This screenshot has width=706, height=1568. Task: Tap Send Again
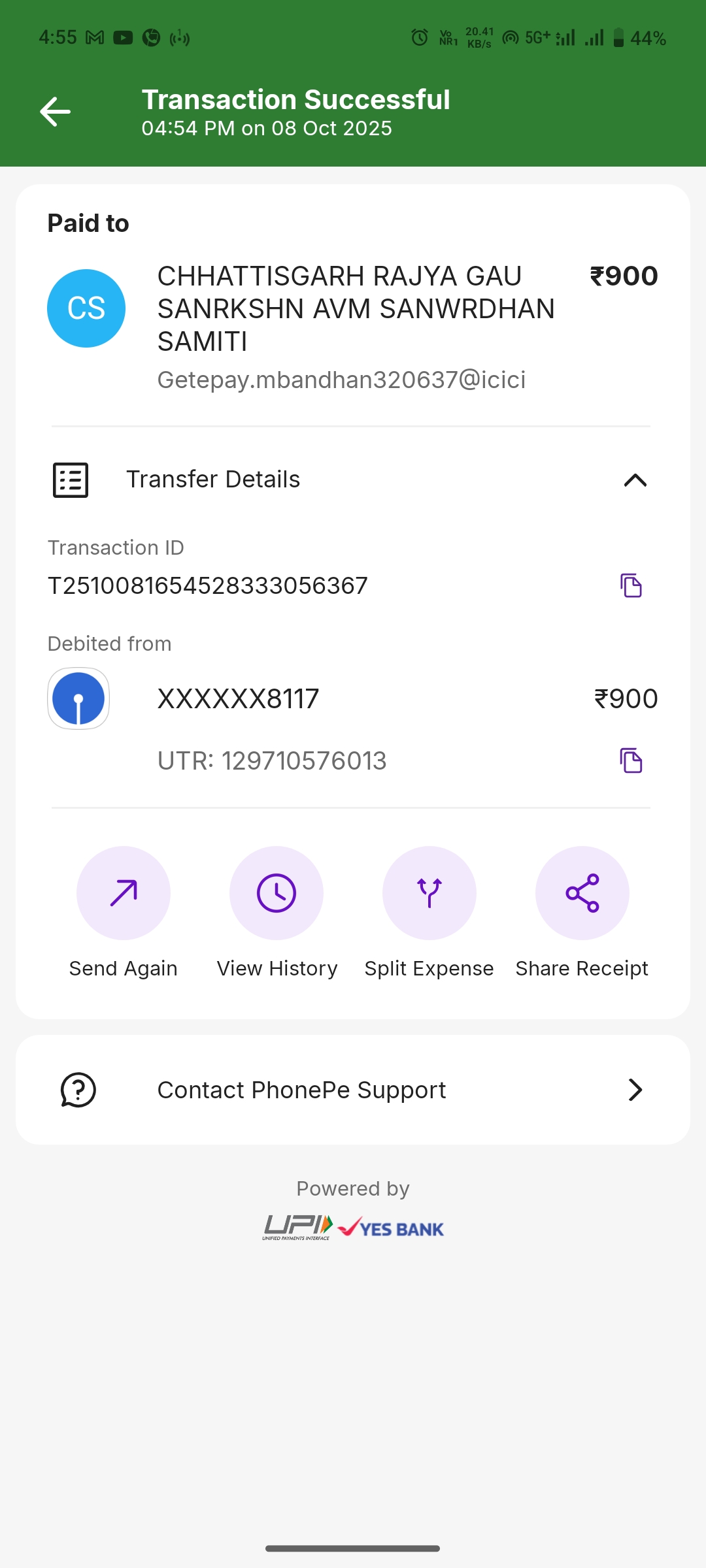[124, 893]
